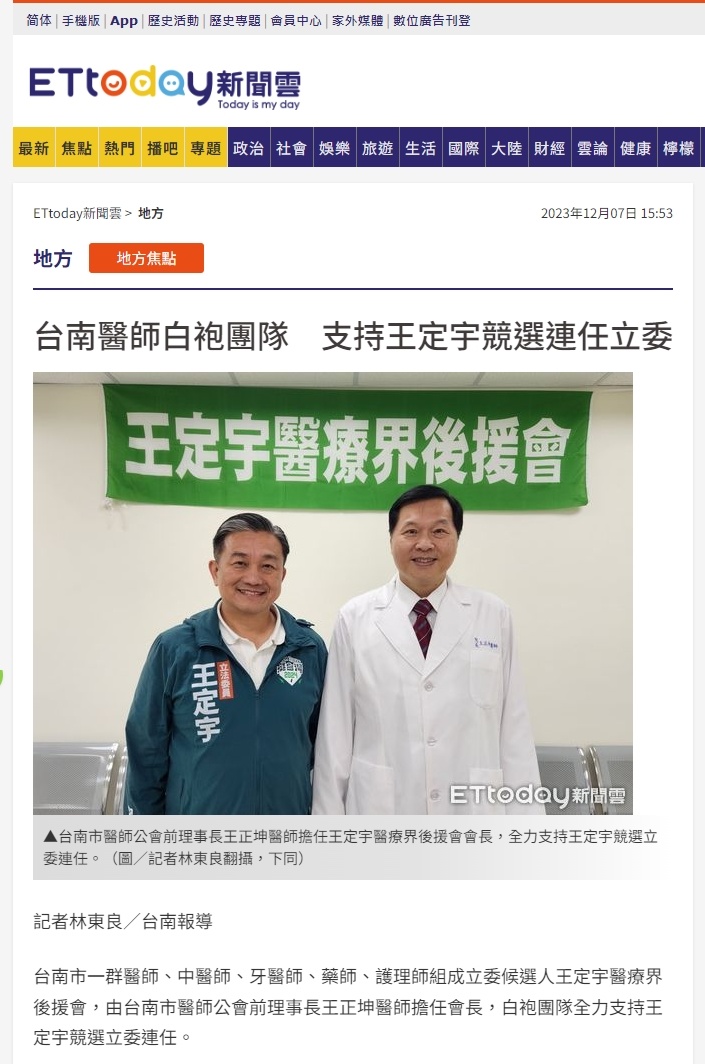Open the 熱門 tab
The width and height of the screenshot is (705, 1064).
point(119,148)
